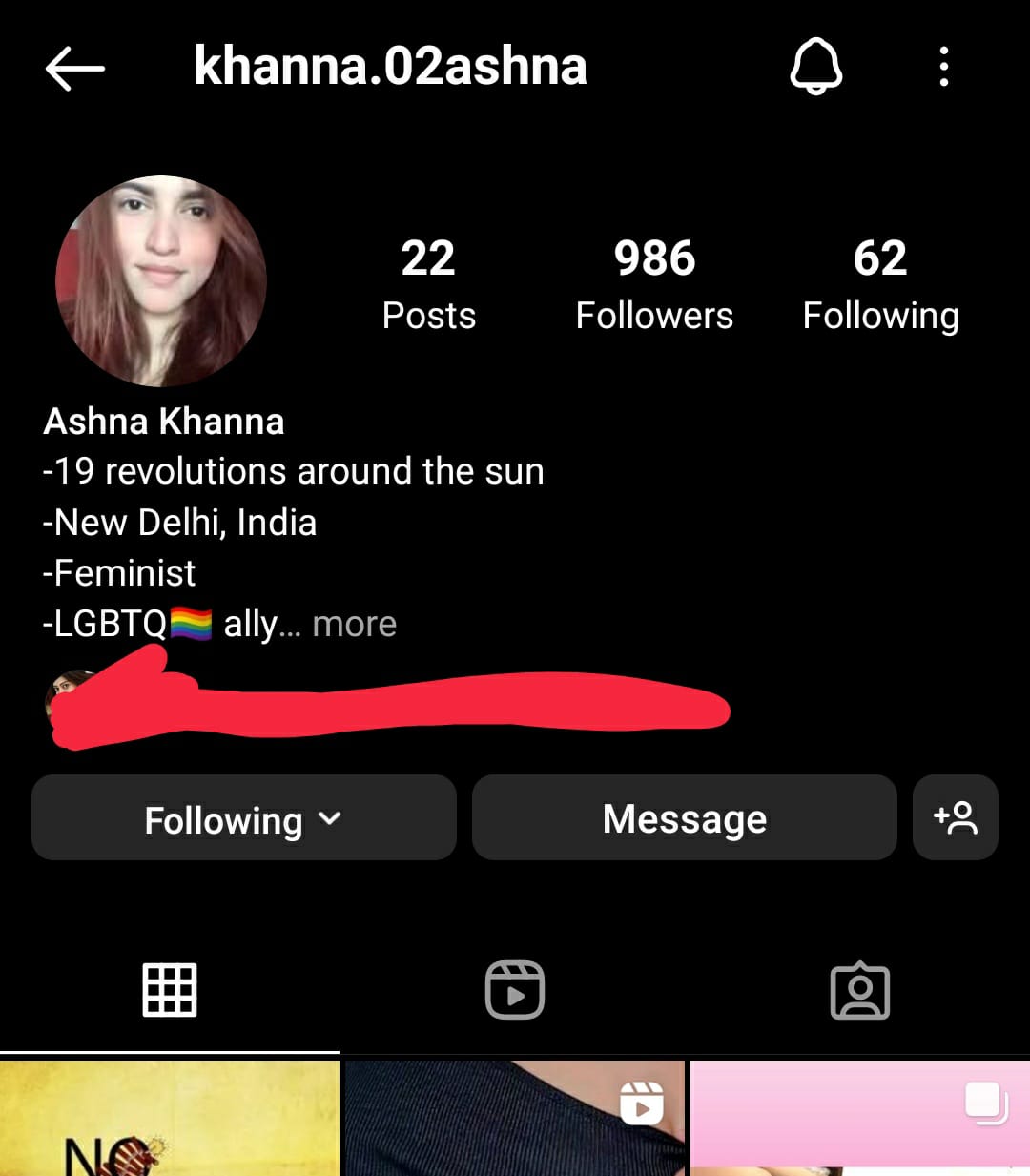Show suggested accounts via add-person icon
The height and width of the screenshot is (1176, 1030).
955,818
